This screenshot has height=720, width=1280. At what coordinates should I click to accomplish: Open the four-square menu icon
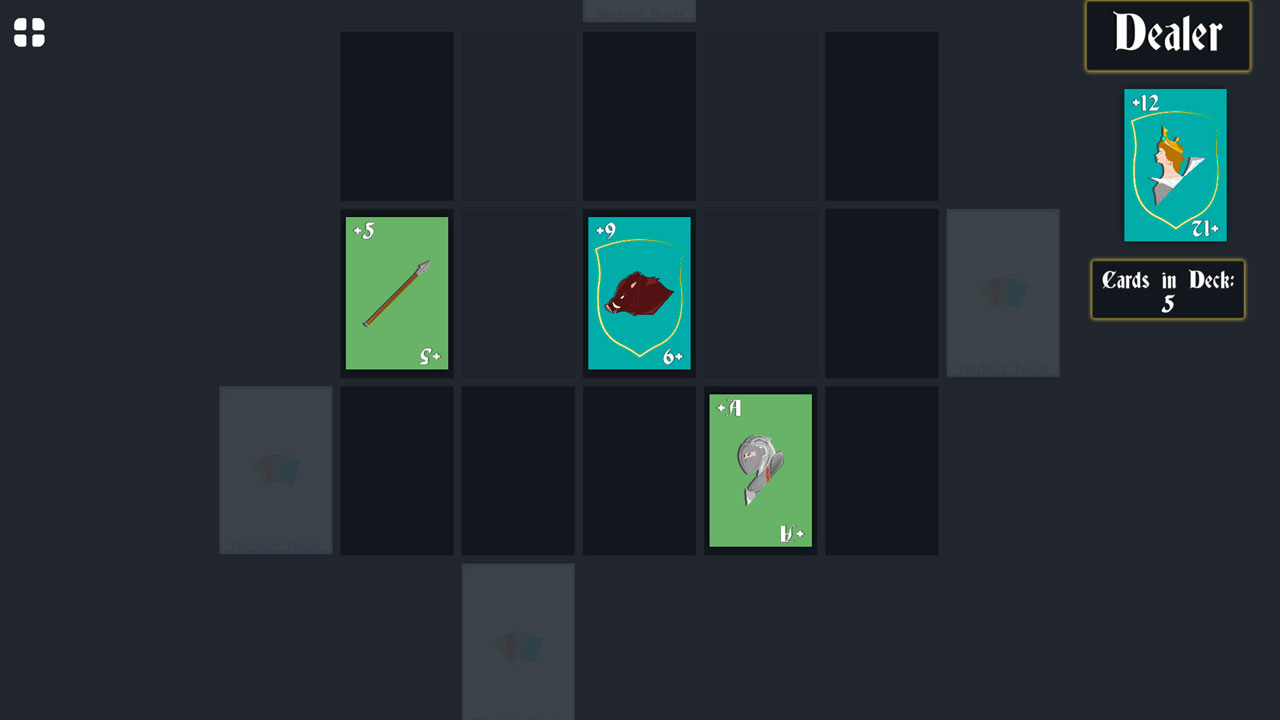pyautogui.click(x=29, y=32)
